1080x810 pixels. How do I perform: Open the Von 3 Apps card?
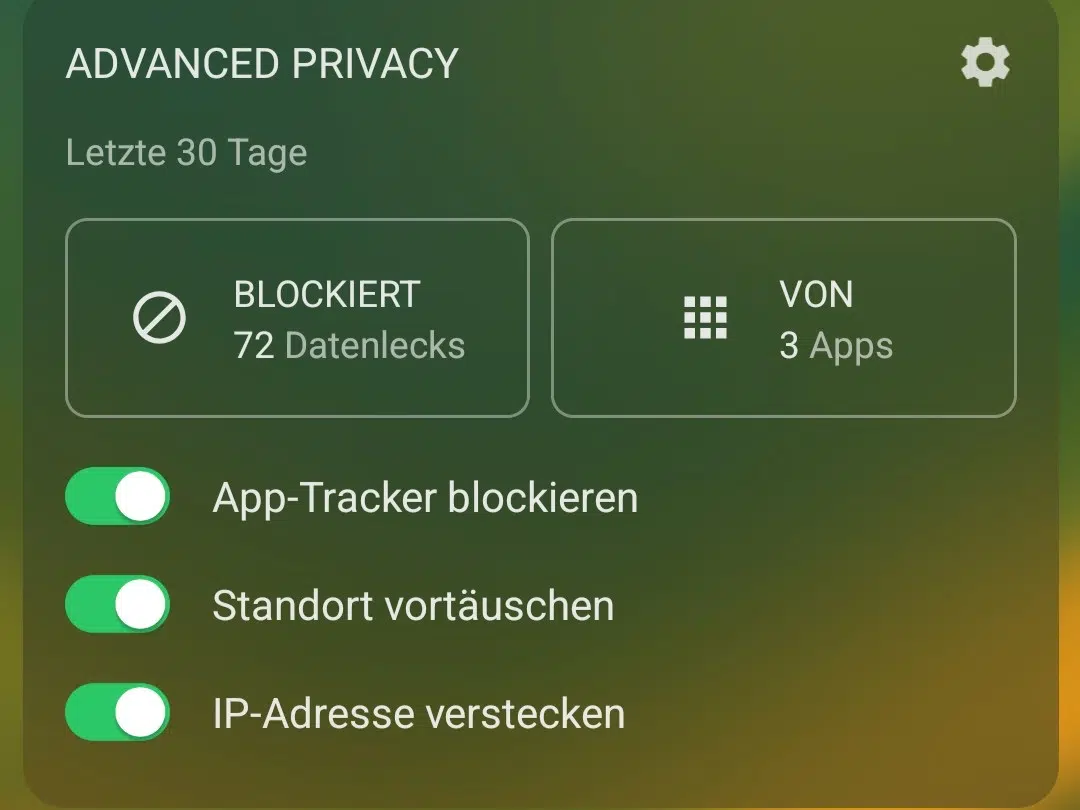(x=783, y=318)
